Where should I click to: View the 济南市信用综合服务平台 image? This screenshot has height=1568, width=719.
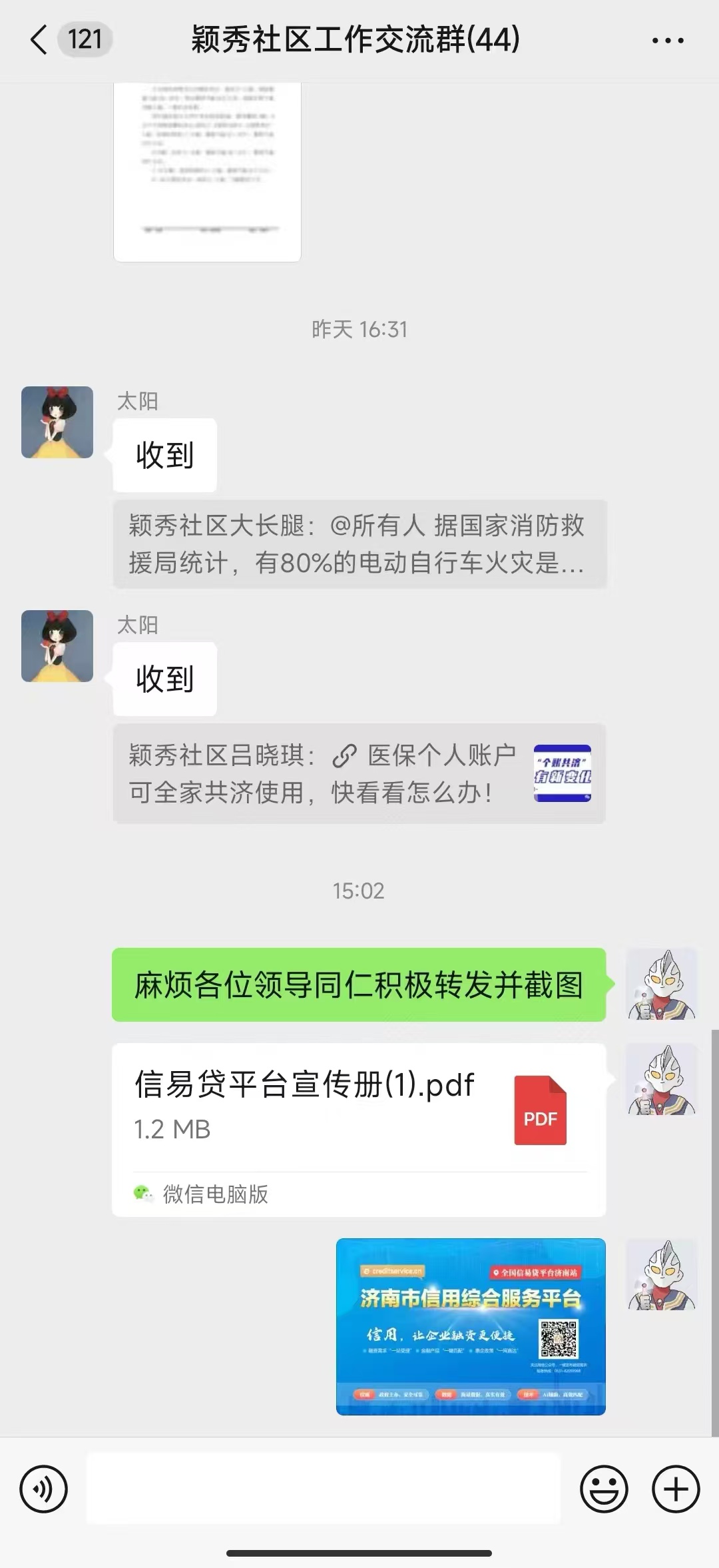pos(471,1326)
